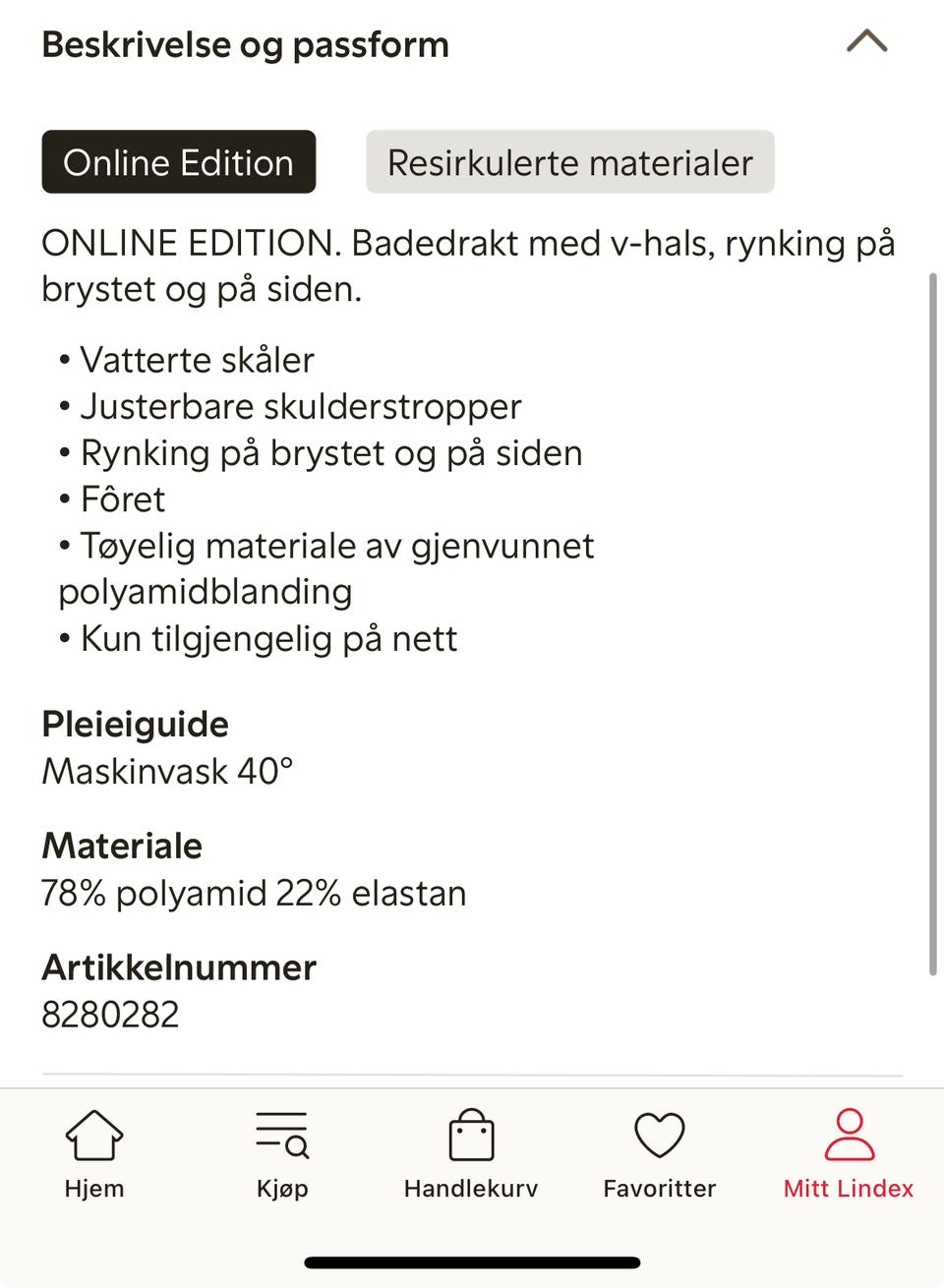
Task: Enable the Resirkulerte materialer filter
Action: 570,162
